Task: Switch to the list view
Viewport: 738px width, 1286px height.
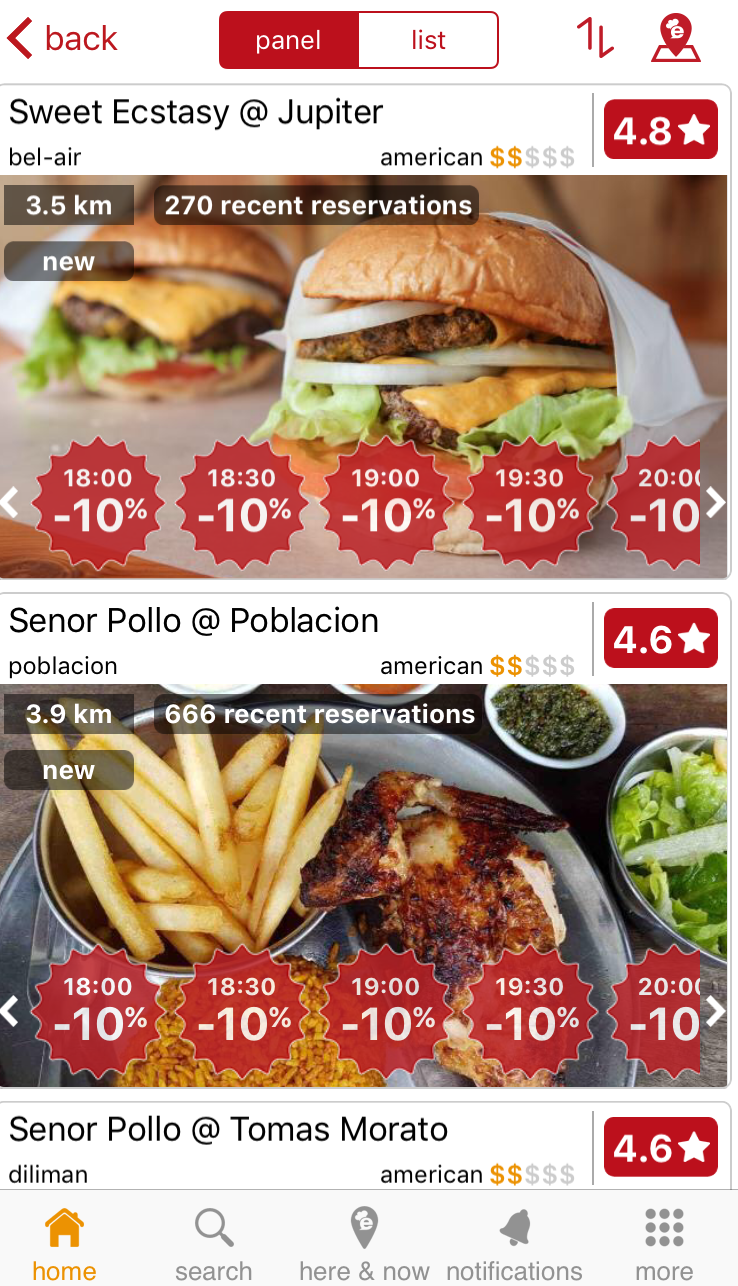Action: coord(428,40)
